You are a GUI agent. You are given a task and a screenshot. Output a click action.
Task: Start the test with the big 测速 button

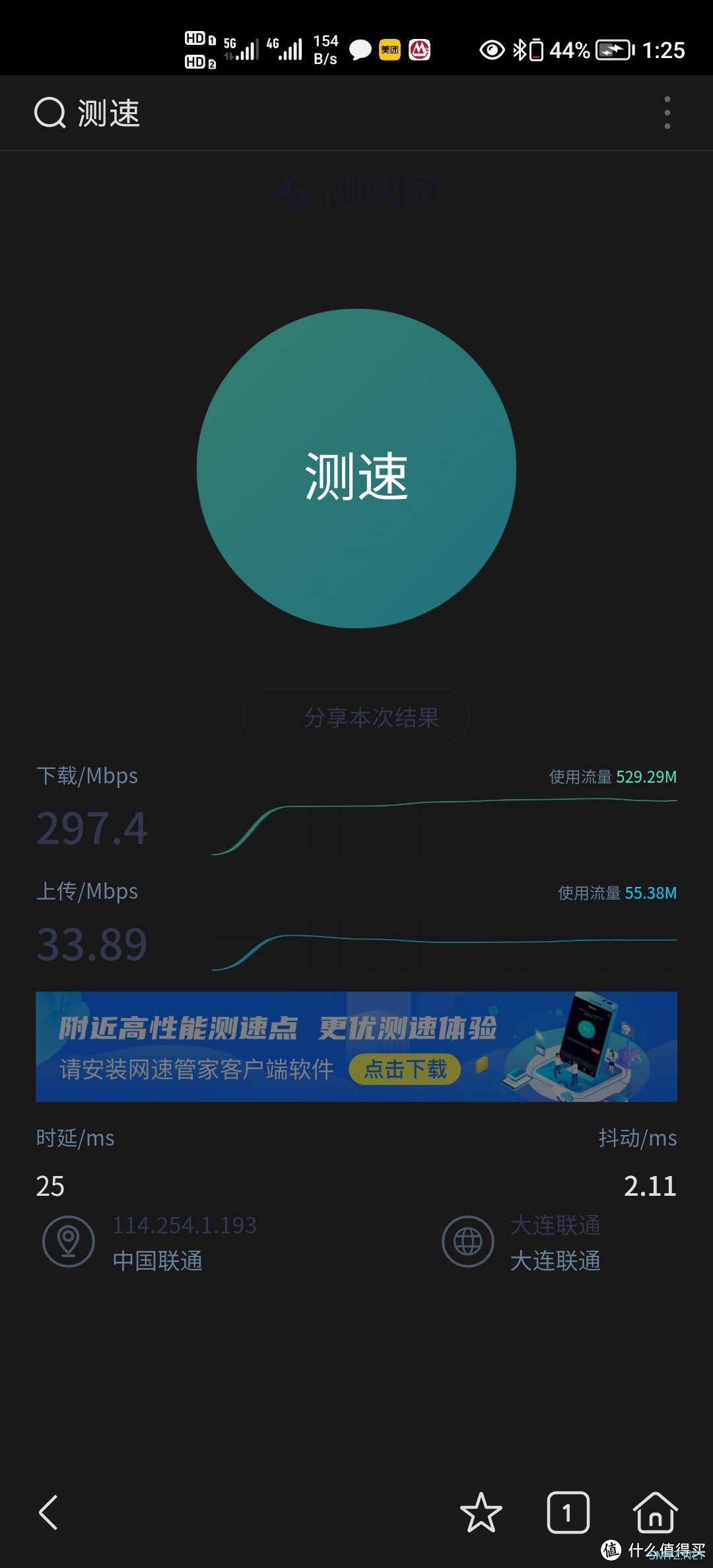coord(356,469)
